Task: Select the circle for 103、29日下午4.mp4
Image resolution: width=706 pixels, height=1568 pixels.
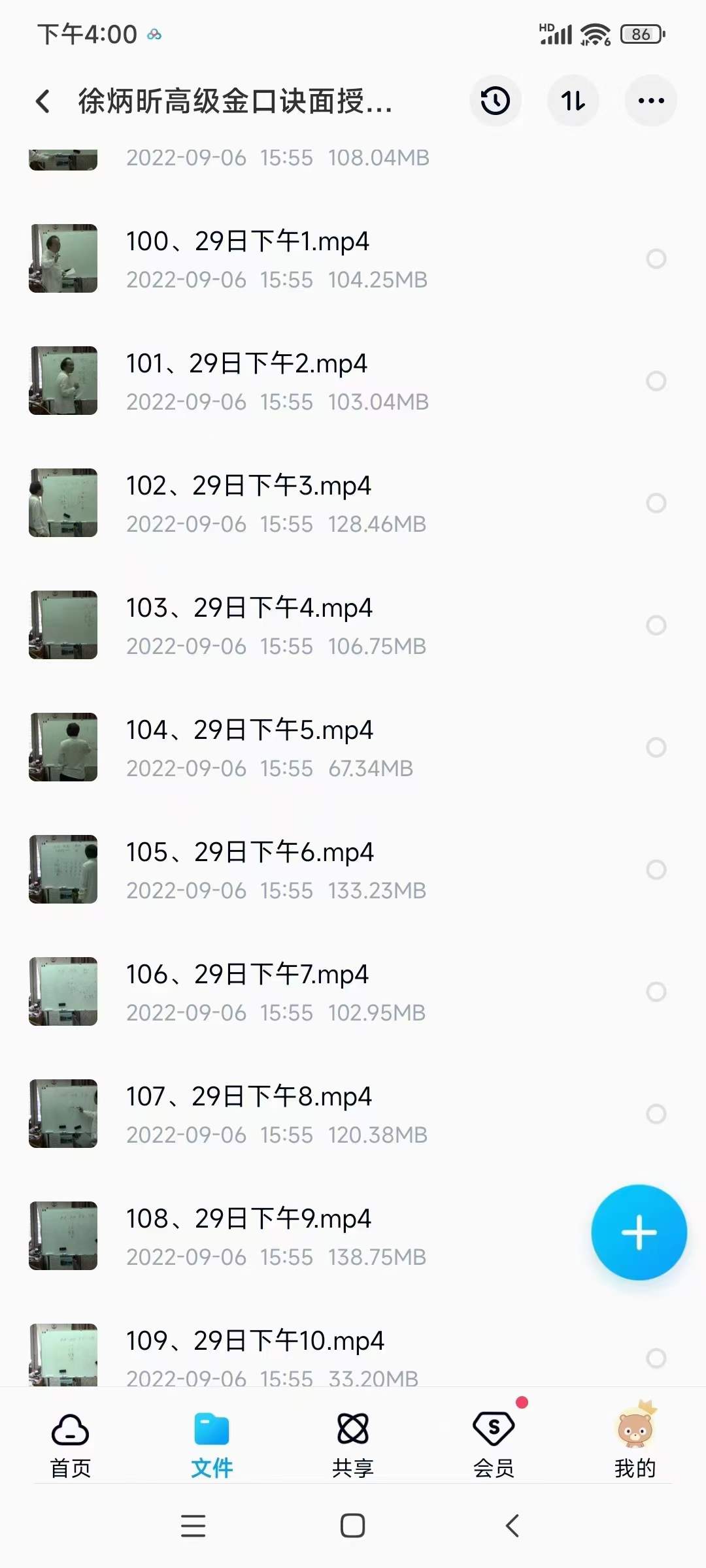Action: (x=656, y=625)
